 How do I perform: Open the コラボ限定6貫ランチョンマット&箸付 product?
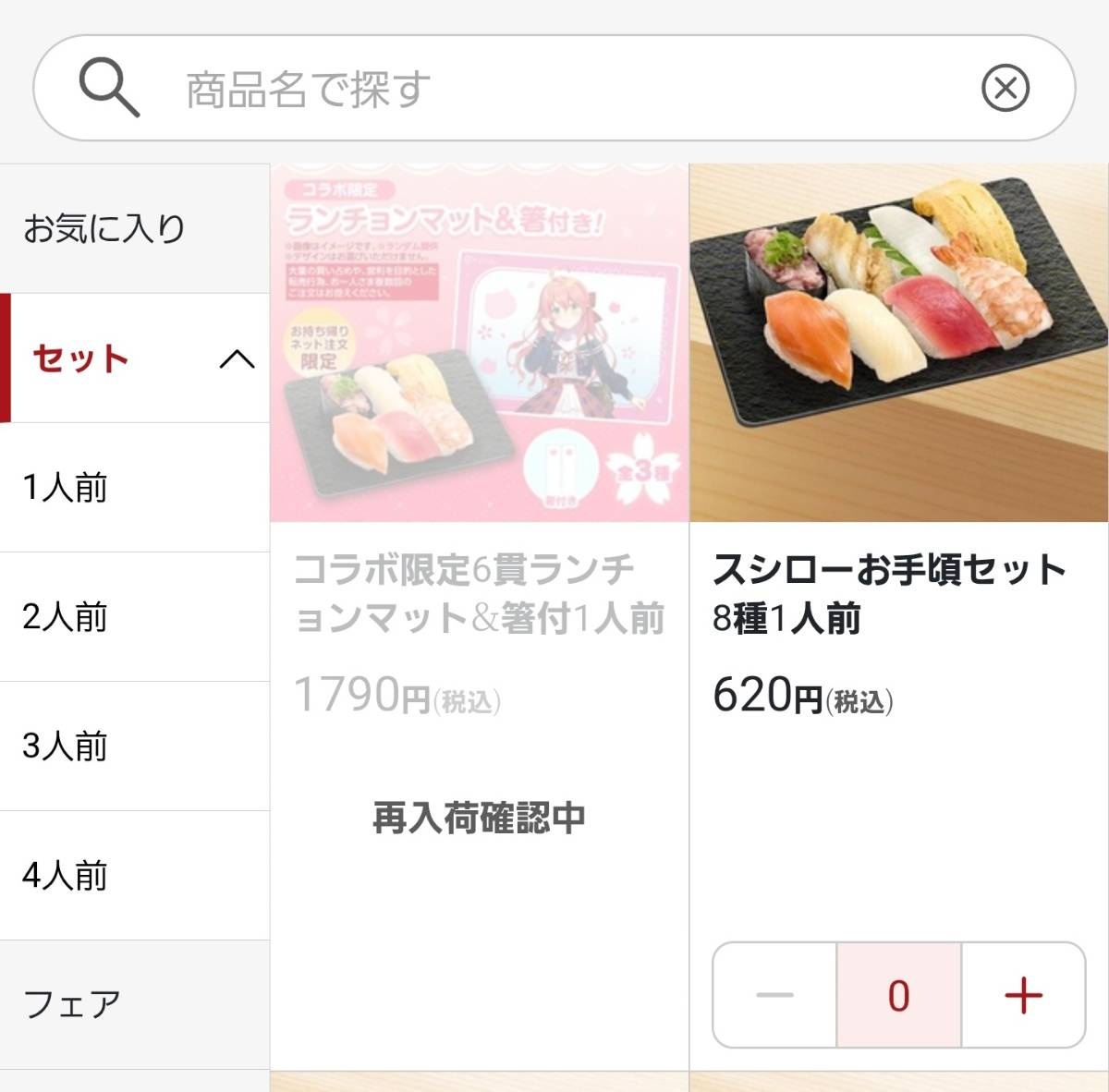pos(479,344)
